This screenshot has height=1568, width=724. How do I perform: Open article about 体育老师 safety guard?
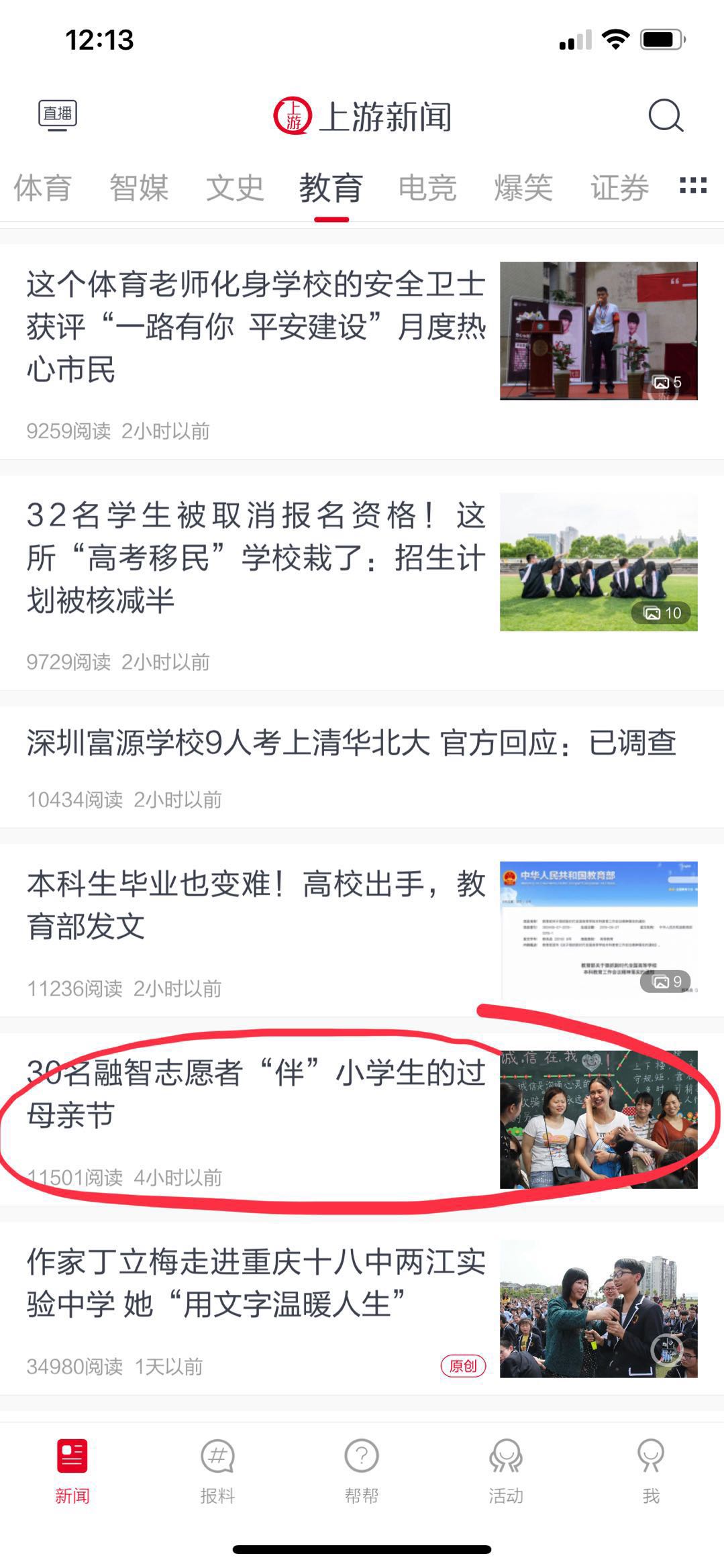(x=256, y=327)
